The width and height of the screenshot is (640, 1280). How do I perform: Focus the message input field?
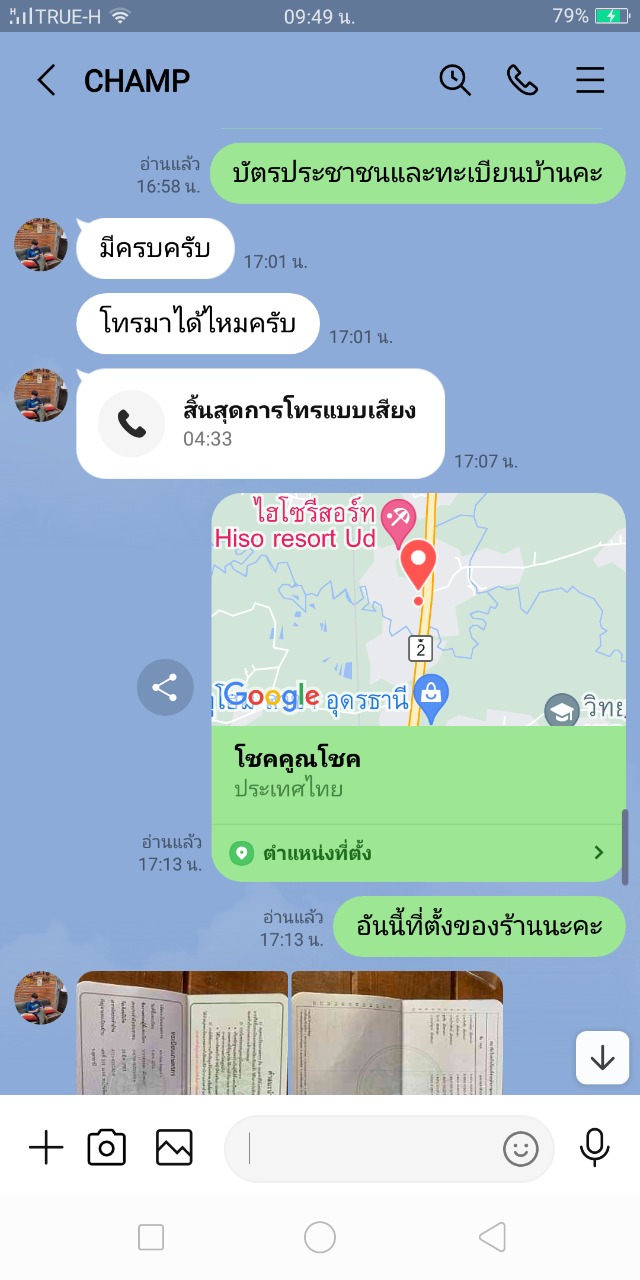click(x=370, y=1148)
